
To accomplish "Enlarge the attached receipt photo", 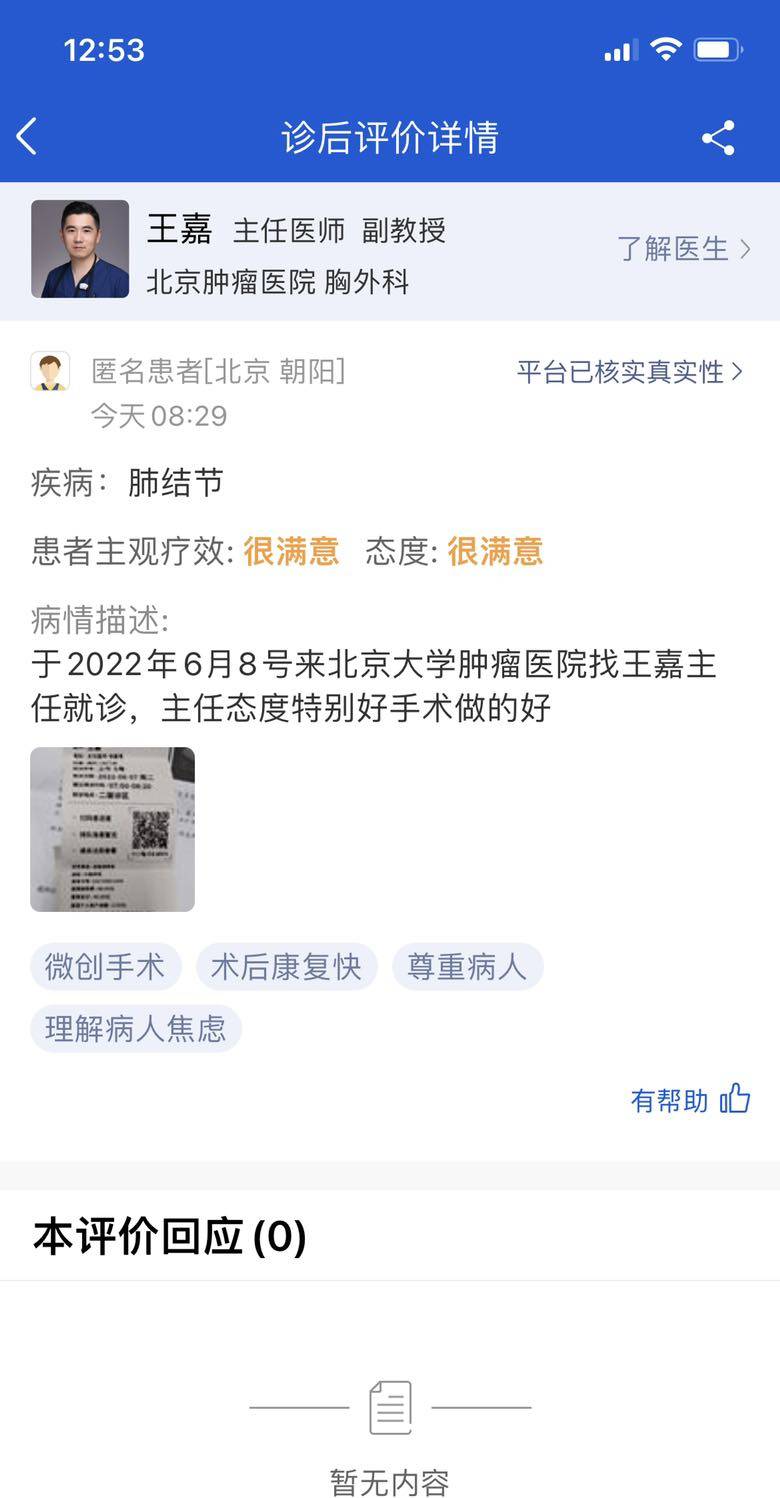I will (112, 829).
